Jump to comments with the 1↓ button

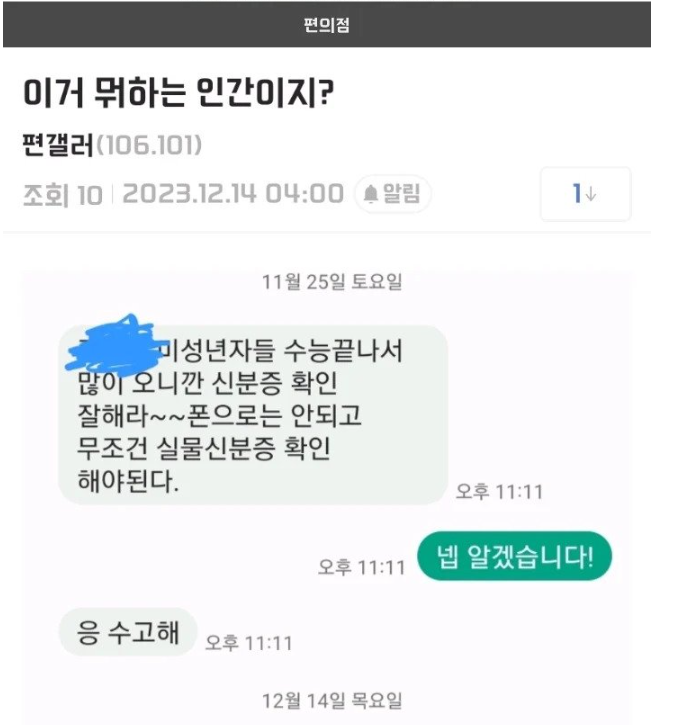click(x=585, y=194)
